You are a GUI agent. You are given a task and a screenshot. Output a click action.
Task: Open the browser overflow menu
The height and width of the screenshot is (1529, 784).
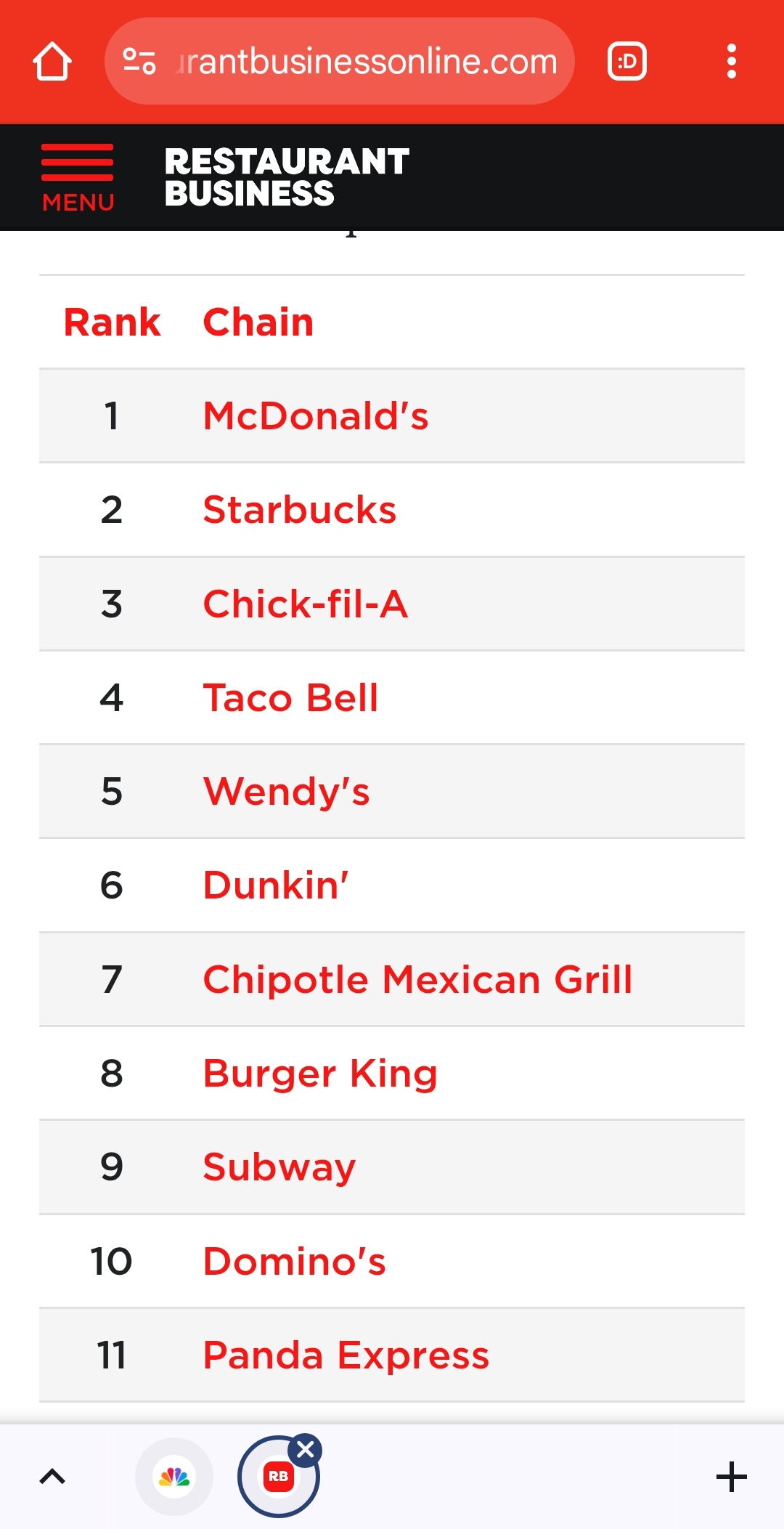click(732, 61)
